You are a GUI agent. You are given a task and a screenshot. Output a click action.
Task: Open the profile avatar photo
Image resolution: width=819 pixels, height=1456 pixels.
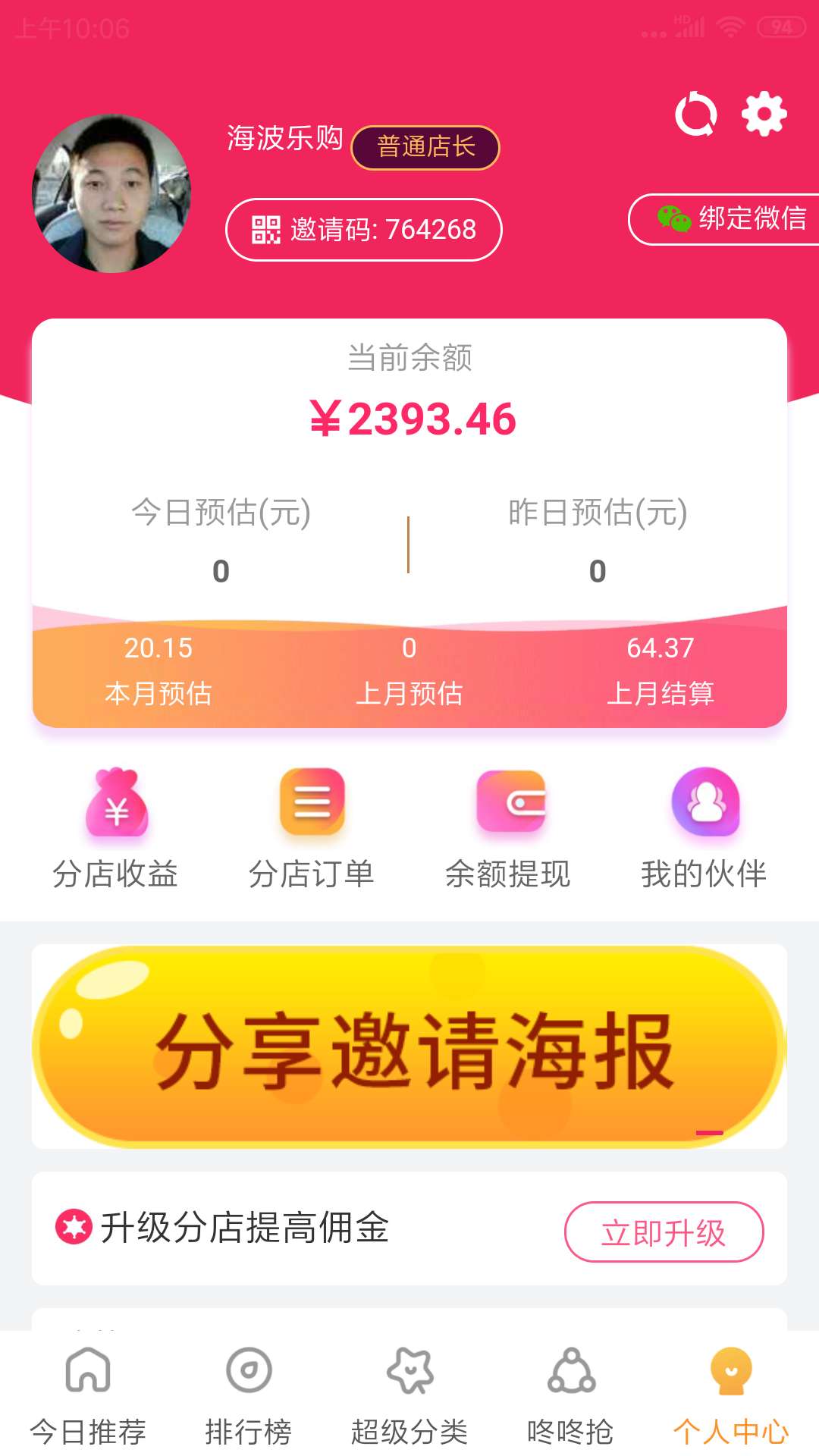[111, 194]
